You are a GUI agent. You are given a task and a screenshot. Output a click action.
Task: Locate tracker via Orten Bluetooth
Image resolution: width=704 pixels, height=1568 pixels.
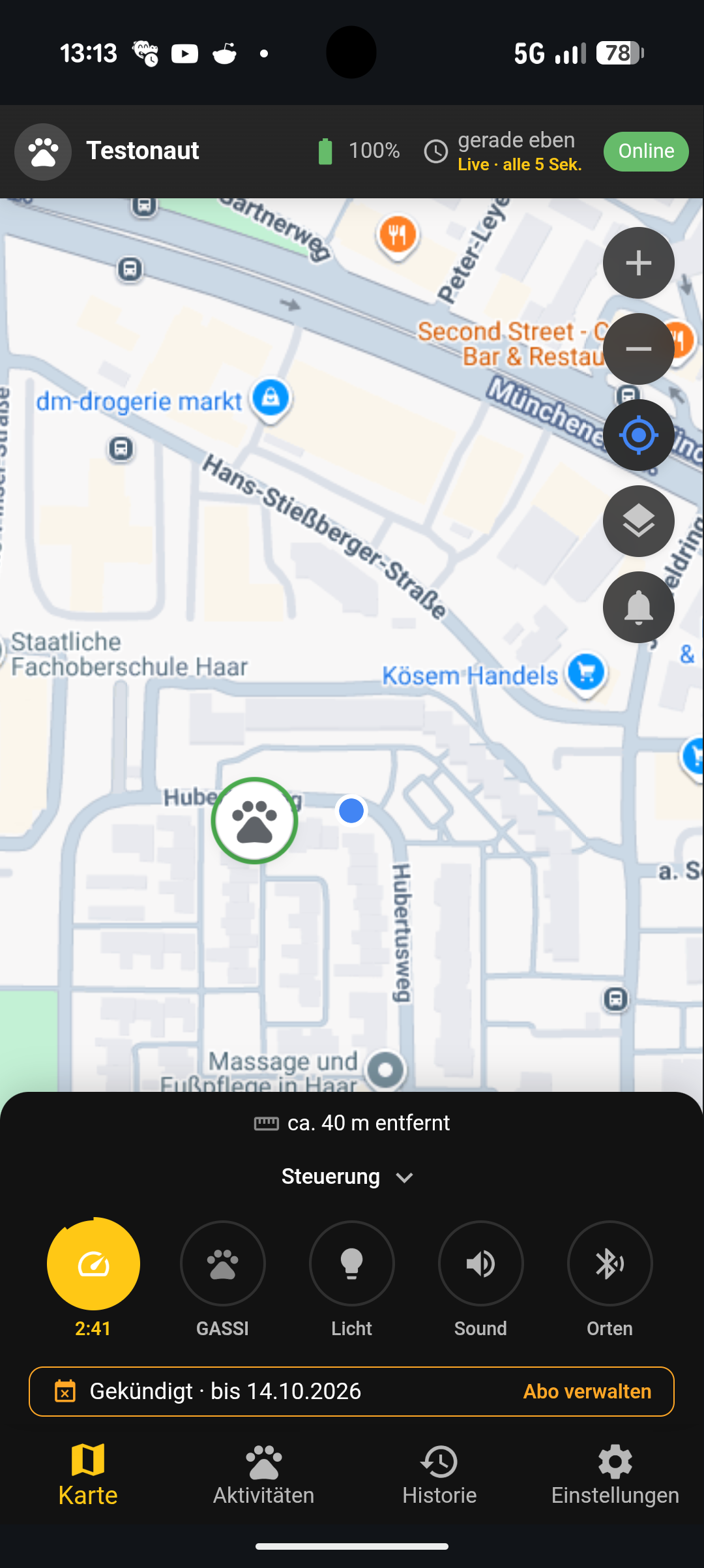(x=609, y=1263)
